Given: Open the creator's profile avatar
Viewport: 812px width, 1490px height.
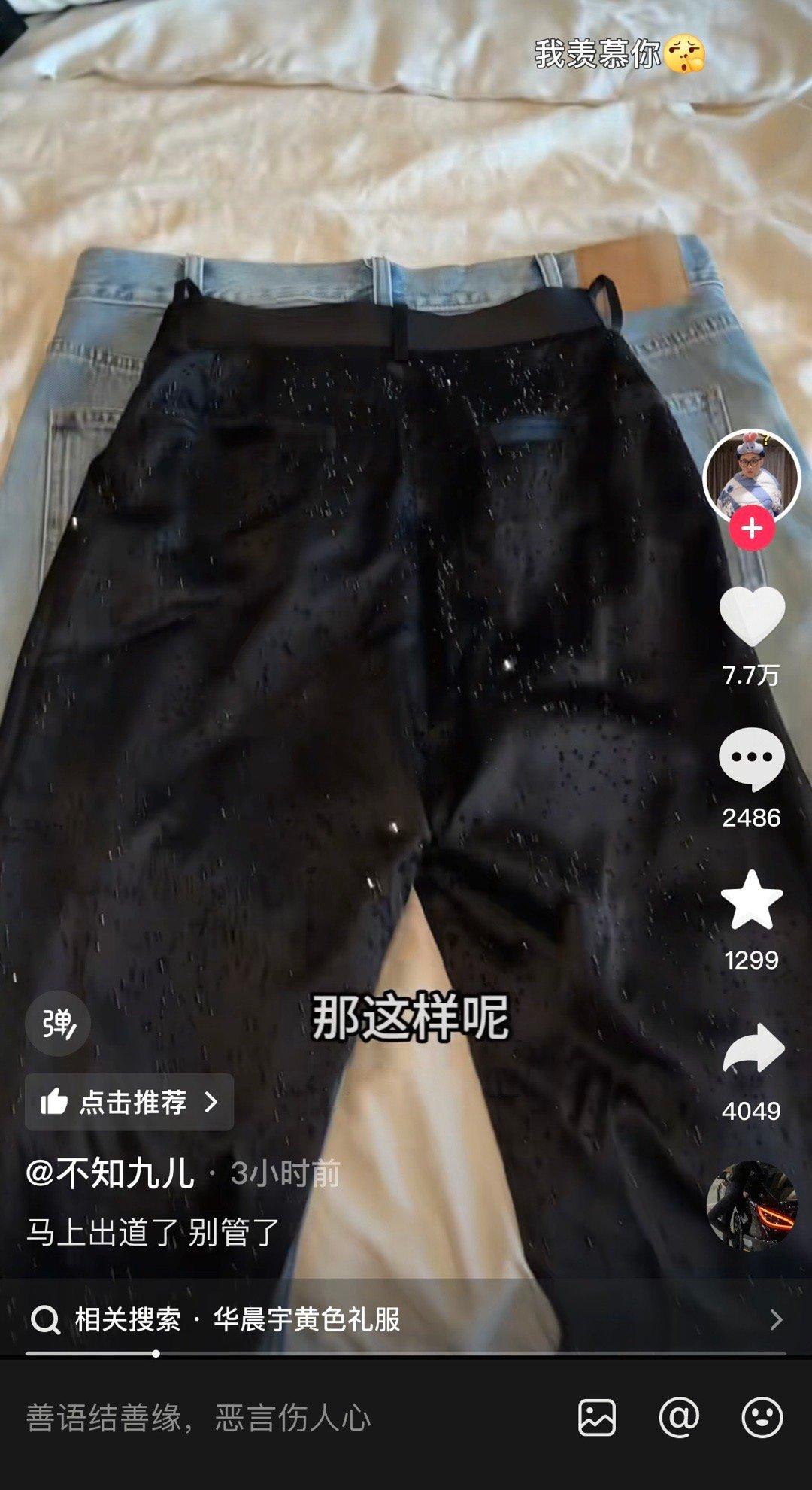Looking at the screenshot, I should [751, 475].
